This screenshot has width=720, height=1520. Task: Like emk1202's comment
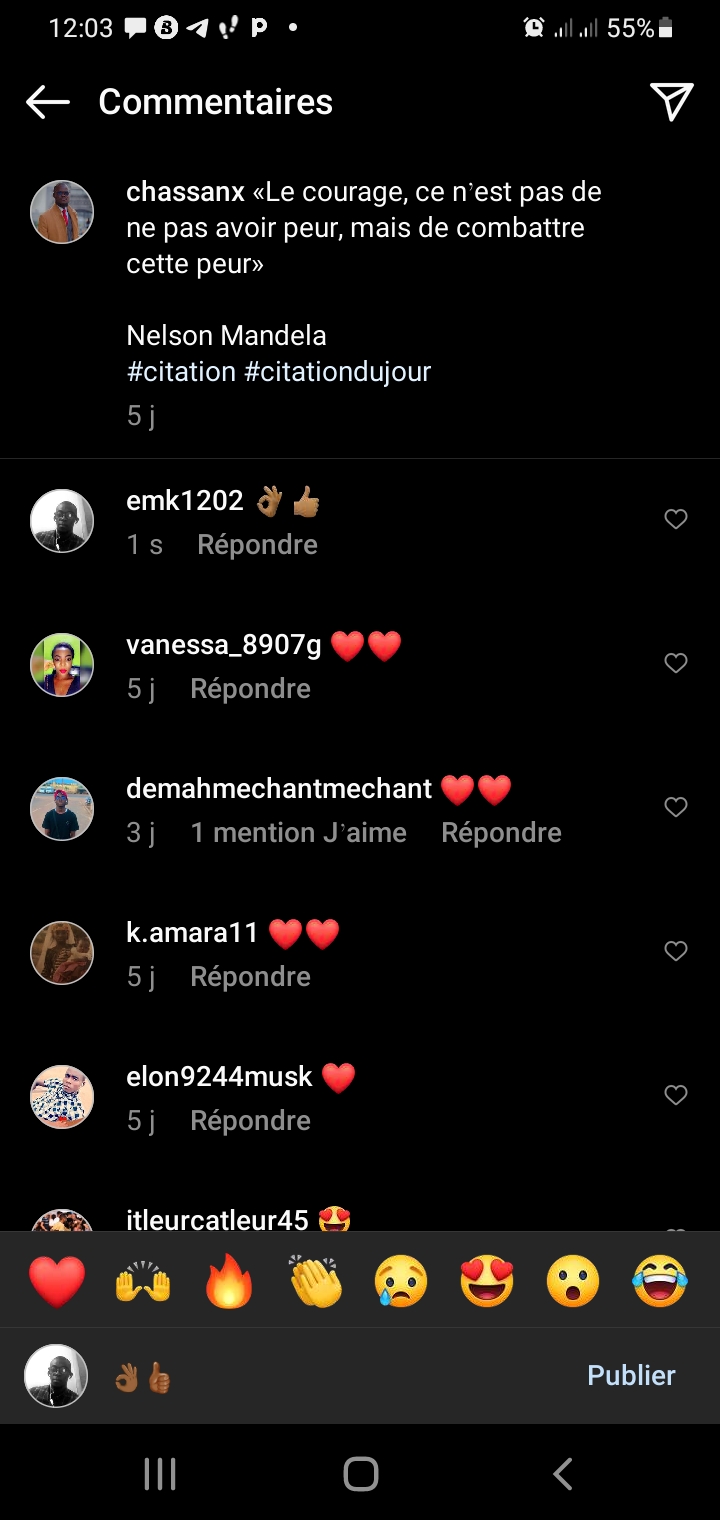(676, 519)
